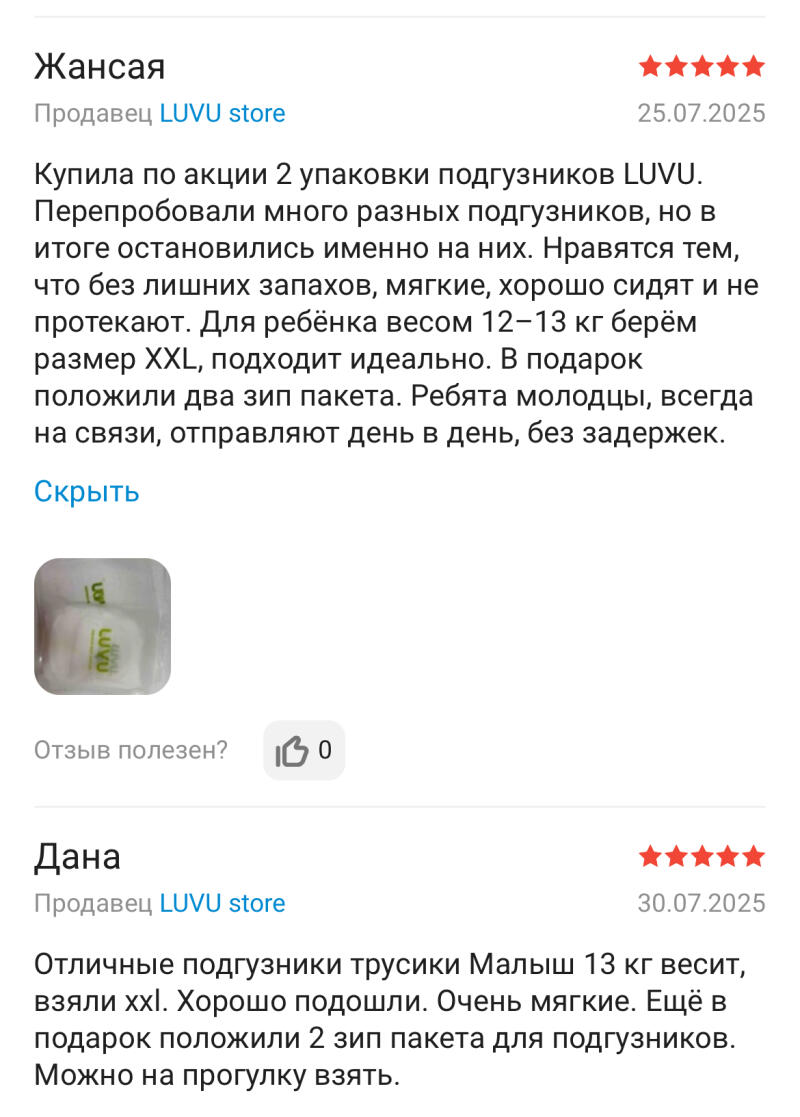Collapse the review text via Скрыть
The height and width of the screenshot is (1117, 800).
[86, 490]
